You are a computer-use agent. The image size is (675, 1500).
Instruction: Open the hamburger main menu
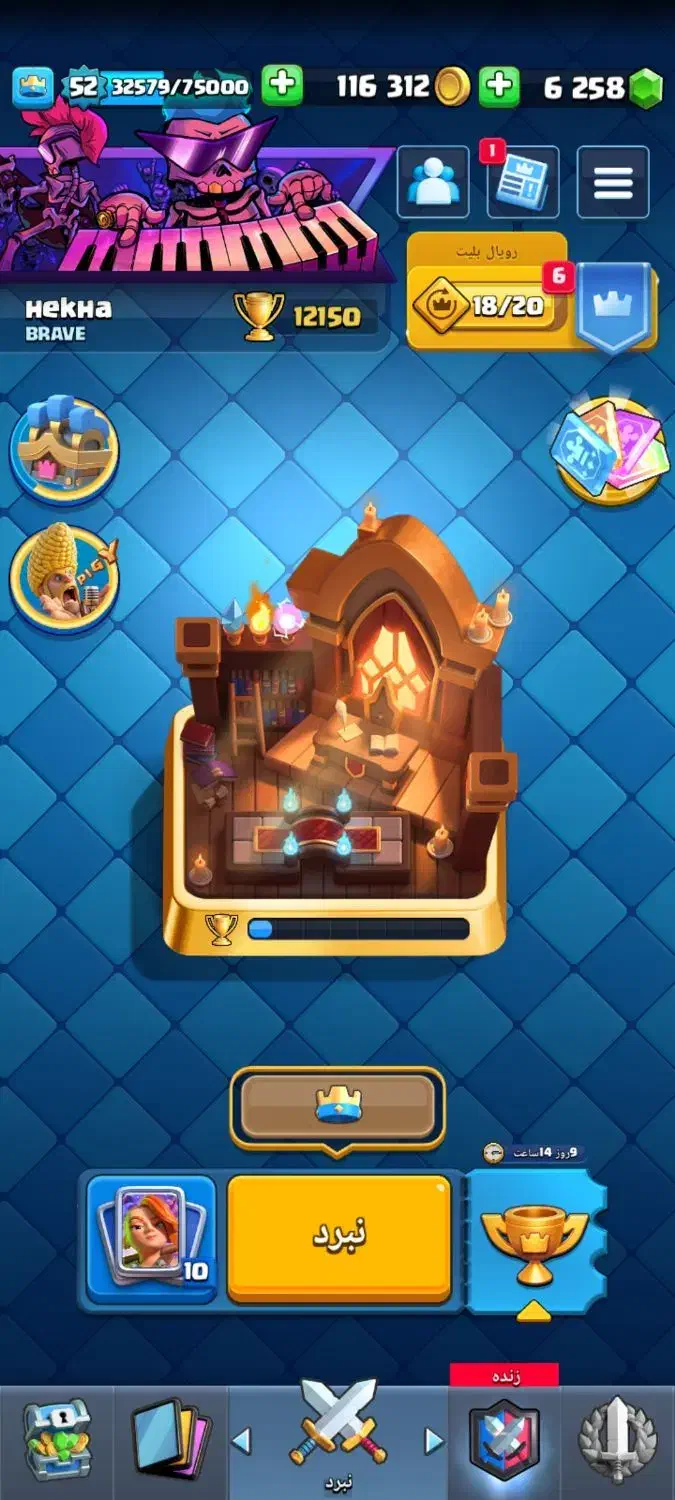pos(612,182)
